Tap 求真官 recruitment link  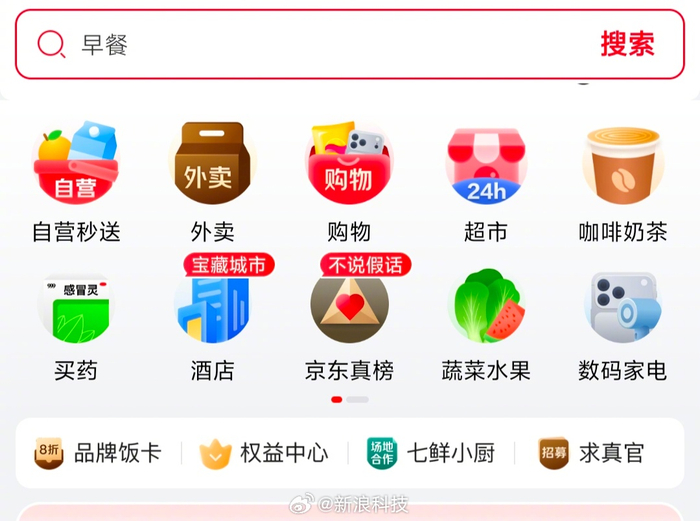pos(591,453)
